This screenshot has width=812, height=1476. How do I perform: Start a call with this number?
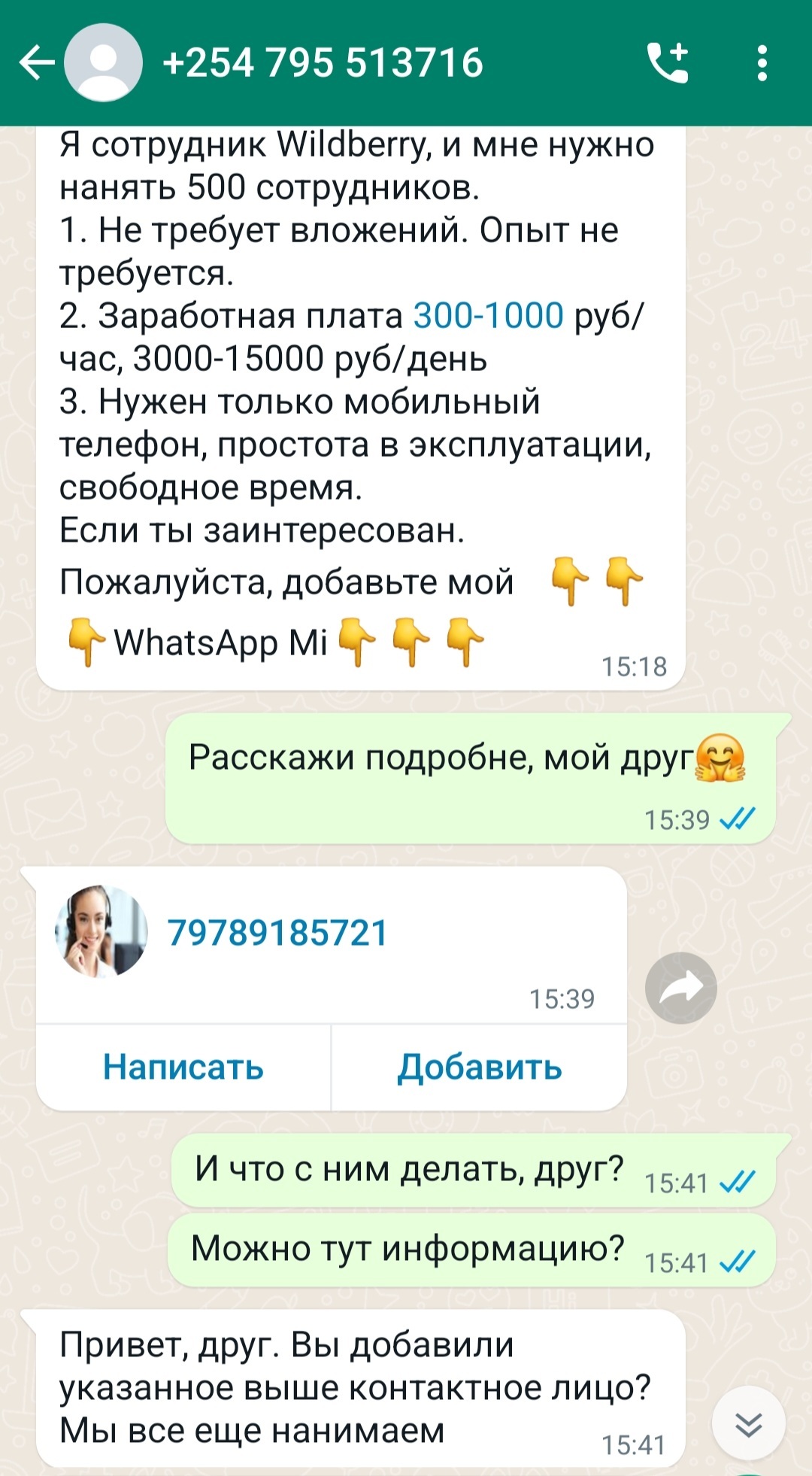[667, 62]
